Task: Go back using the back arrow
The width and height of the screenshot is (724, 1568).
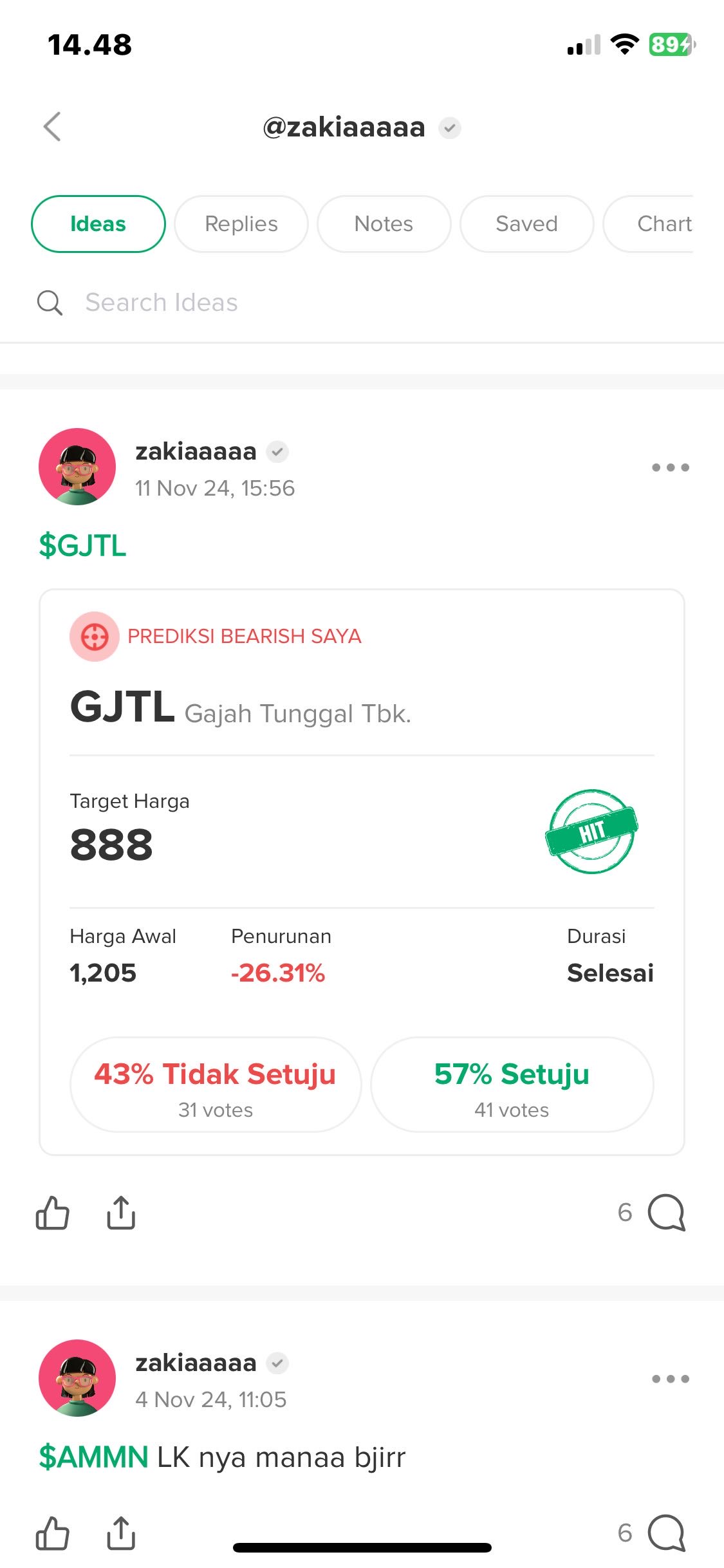Action: click(x=52, y=127)
